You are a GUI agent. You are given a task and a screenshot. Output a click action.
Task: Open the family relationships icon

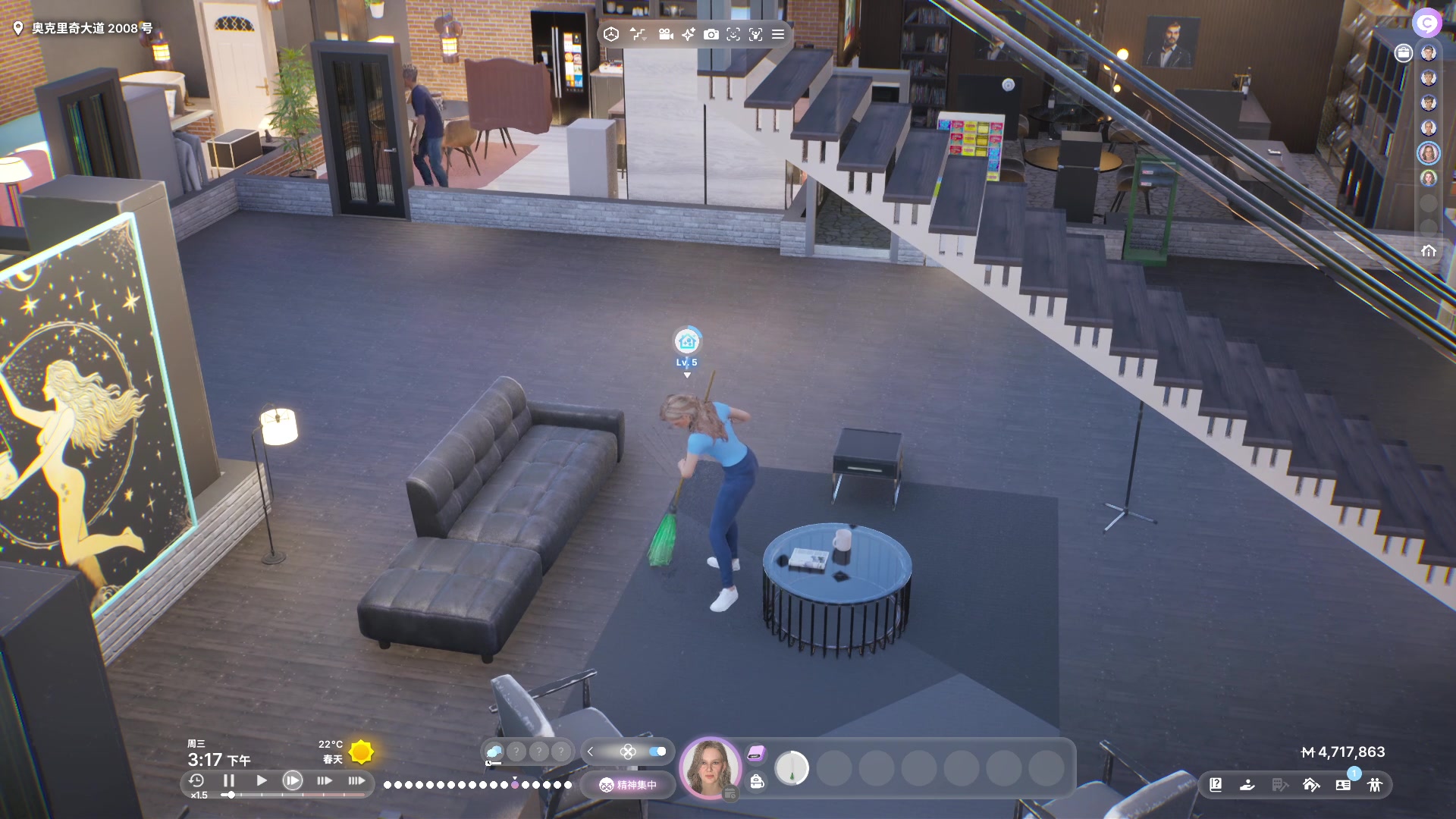click(x=1375, y=785)
